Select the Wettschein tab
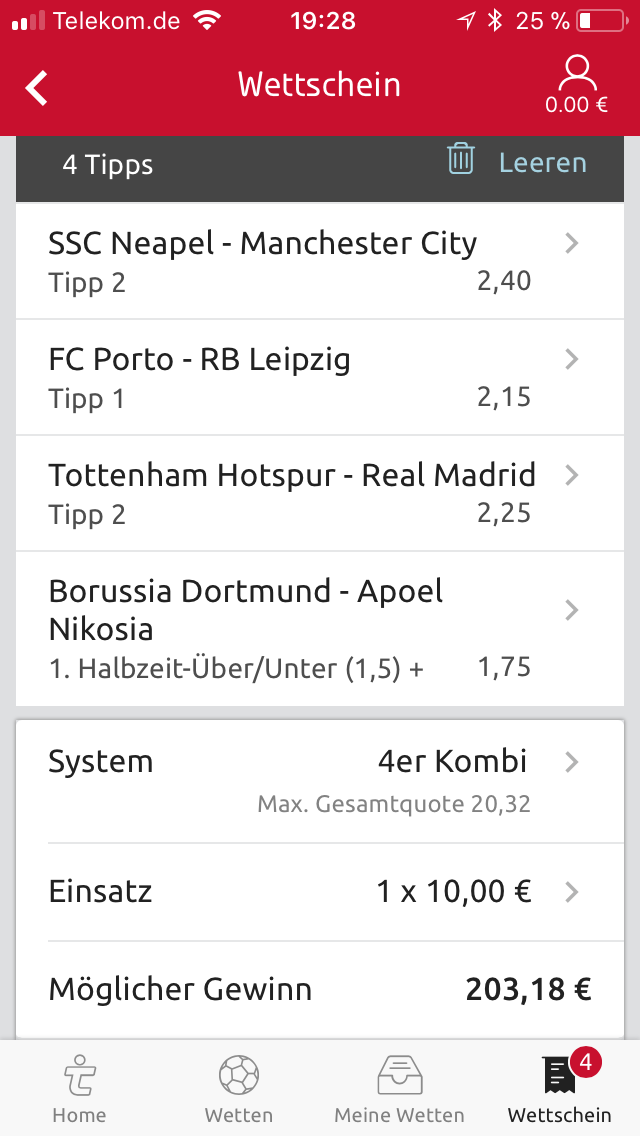This screenshot has width=640, height=1136. [559, 1089]
